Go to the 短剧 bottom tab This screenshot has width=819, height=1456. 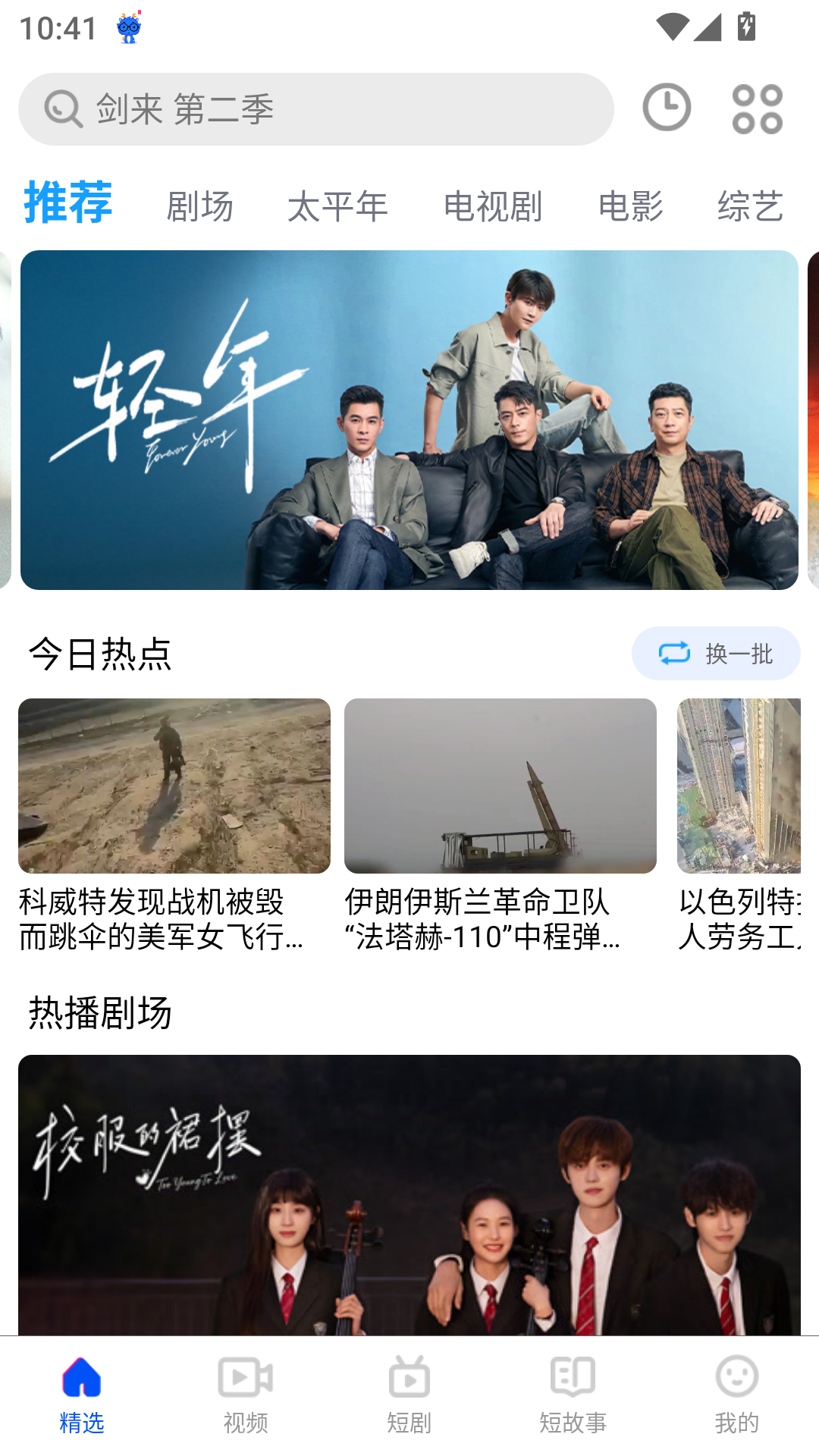tap(409, 1395)
